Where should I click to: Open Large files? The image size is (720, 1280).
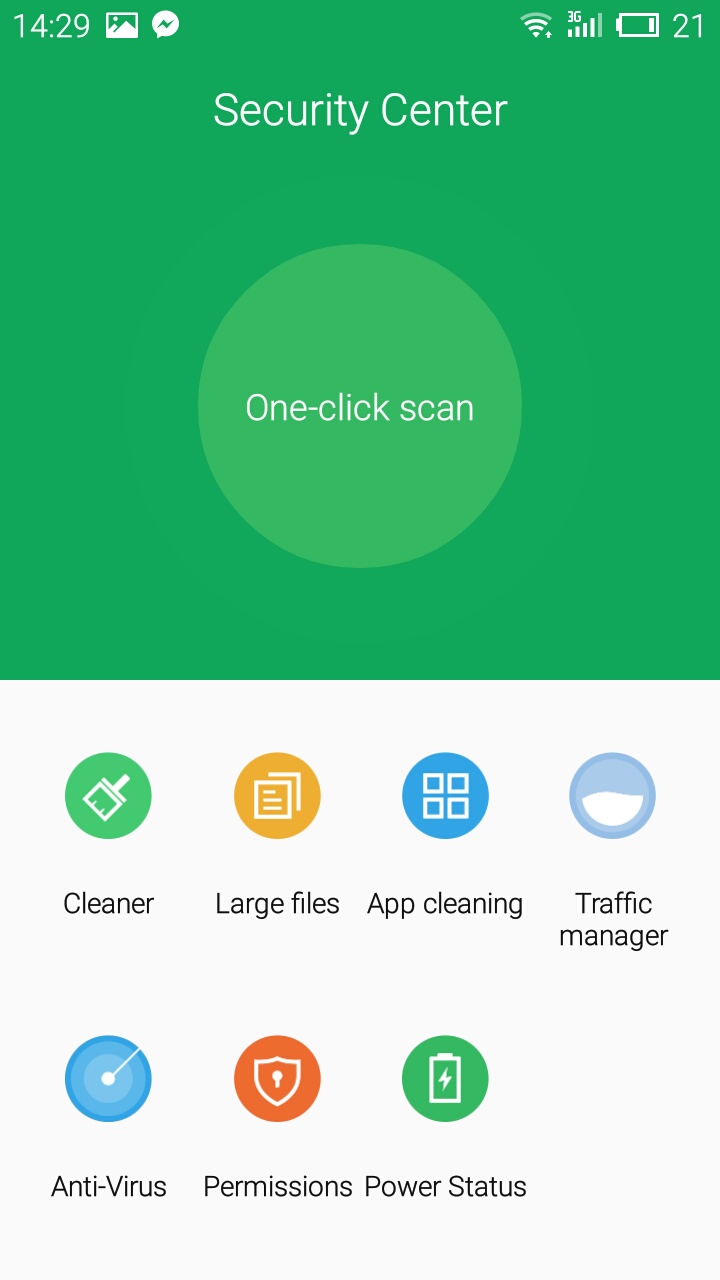(277, 796)
